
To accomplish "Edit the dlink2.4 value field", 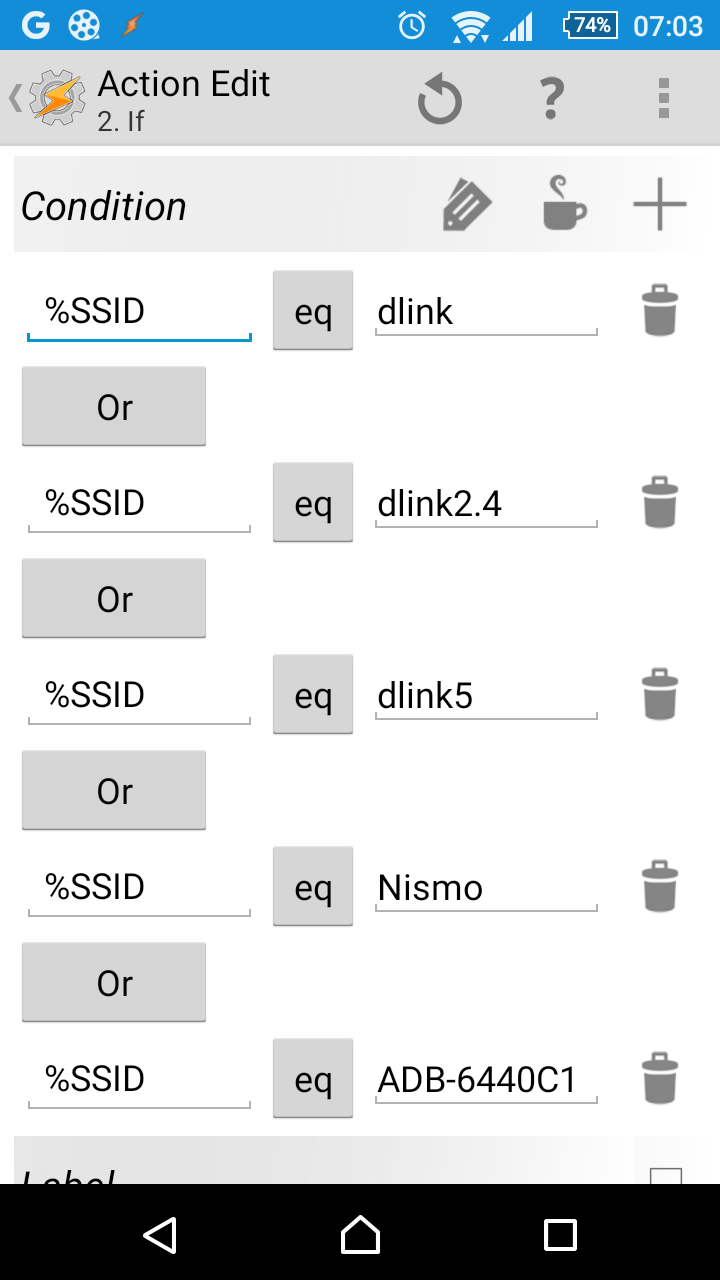I will pos(486,504).
